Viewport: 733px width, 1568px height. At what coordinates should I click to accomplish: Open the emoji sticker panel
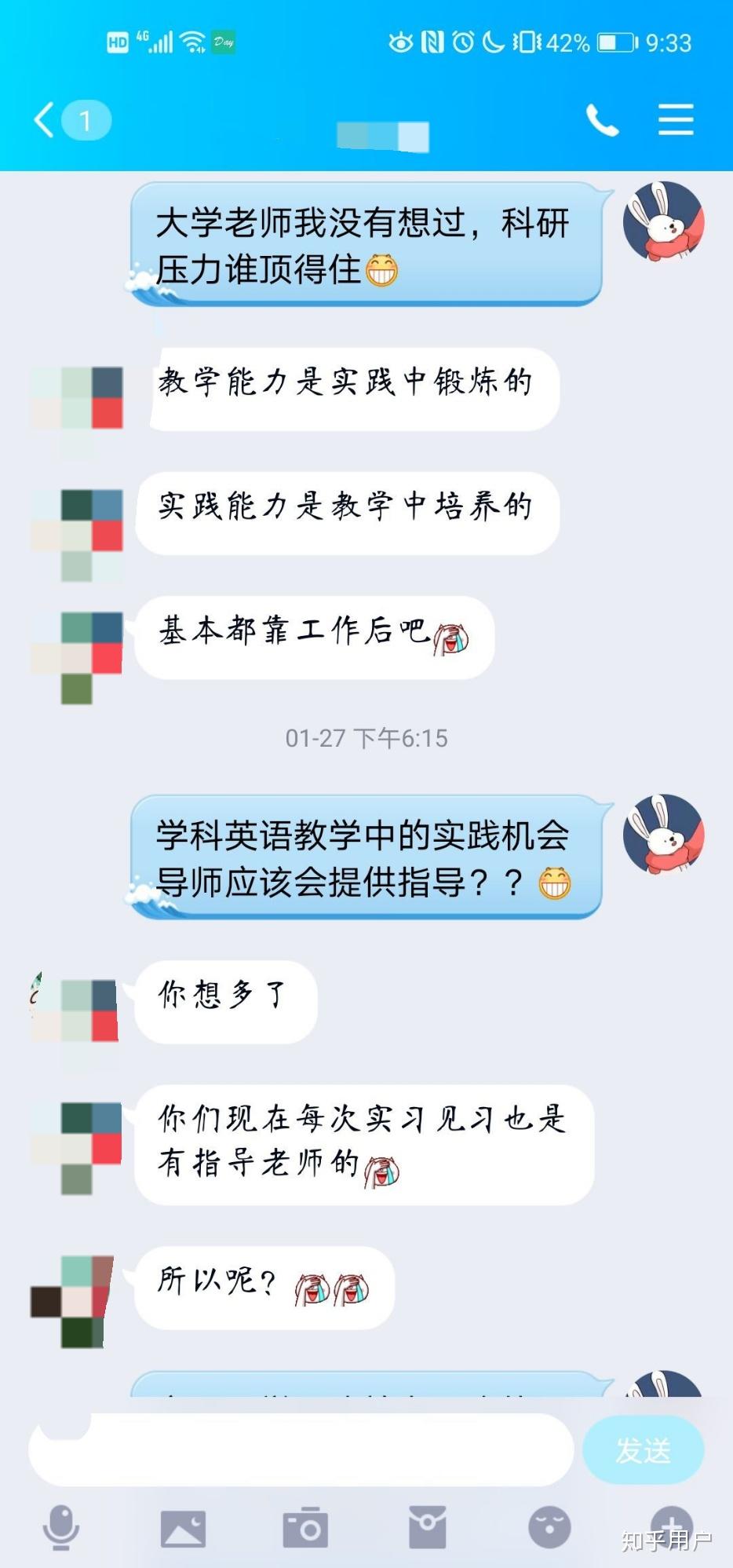click(549, 1527)
